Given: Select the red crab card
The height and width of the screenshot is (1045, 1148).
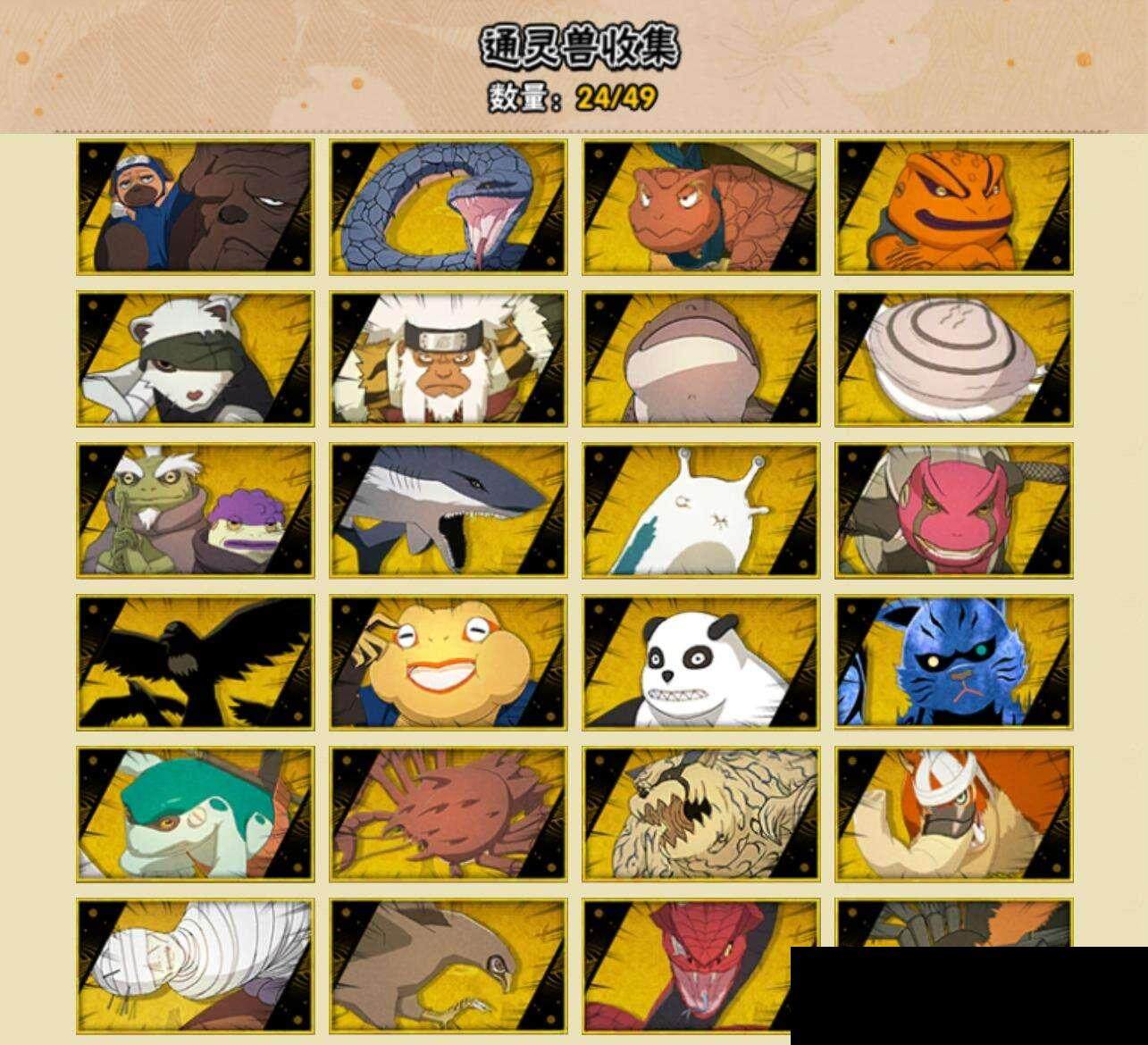Looking at the screenshot, I should coord(448,815).
